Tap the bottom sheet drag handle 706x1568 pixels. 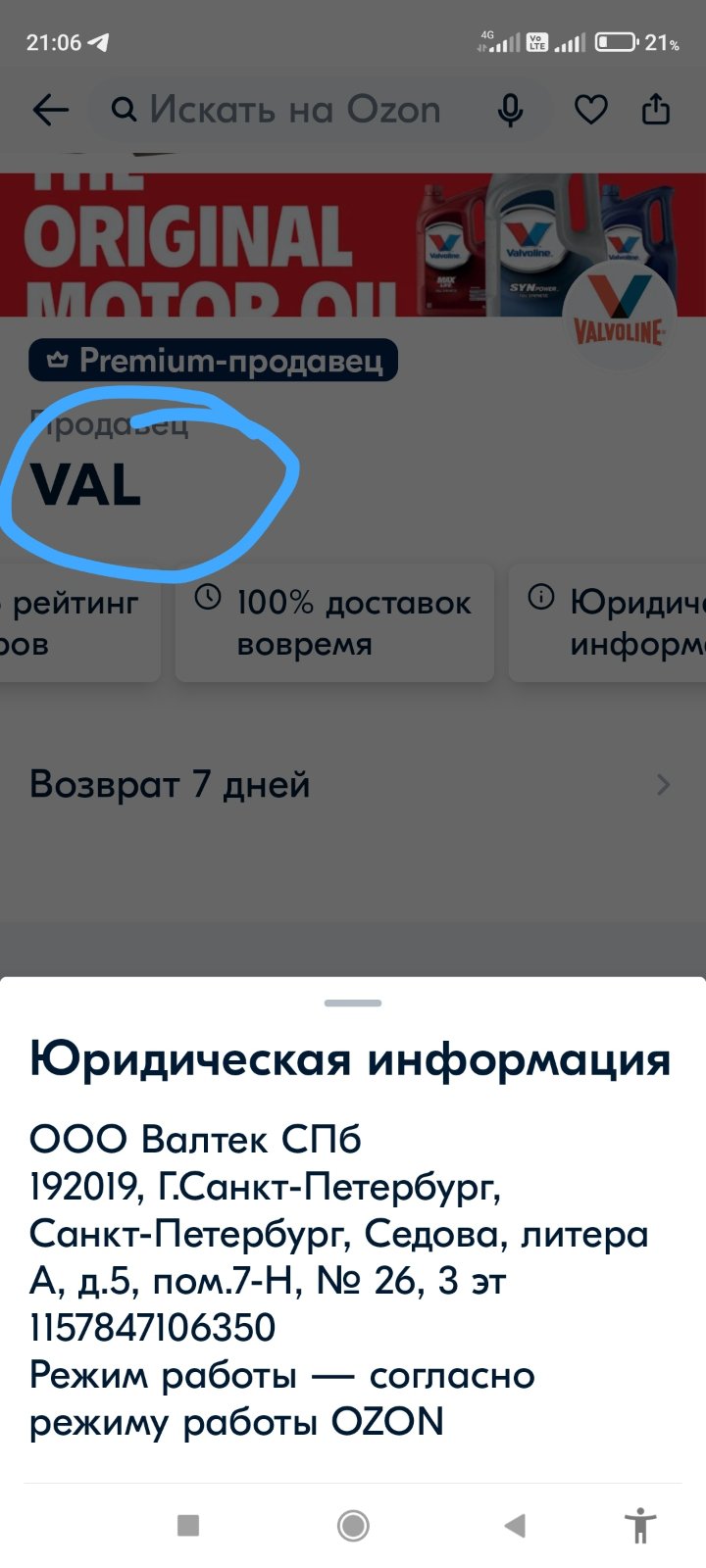(353, 1004)
